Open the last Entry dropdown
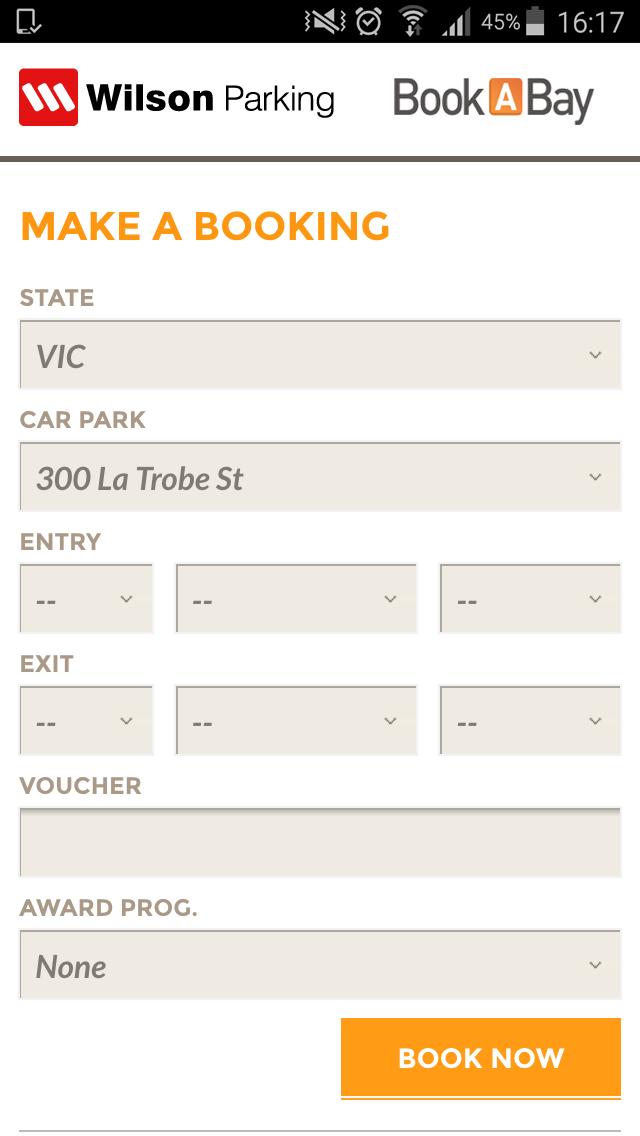This screenshot has height=1136, width=640. 530,599
